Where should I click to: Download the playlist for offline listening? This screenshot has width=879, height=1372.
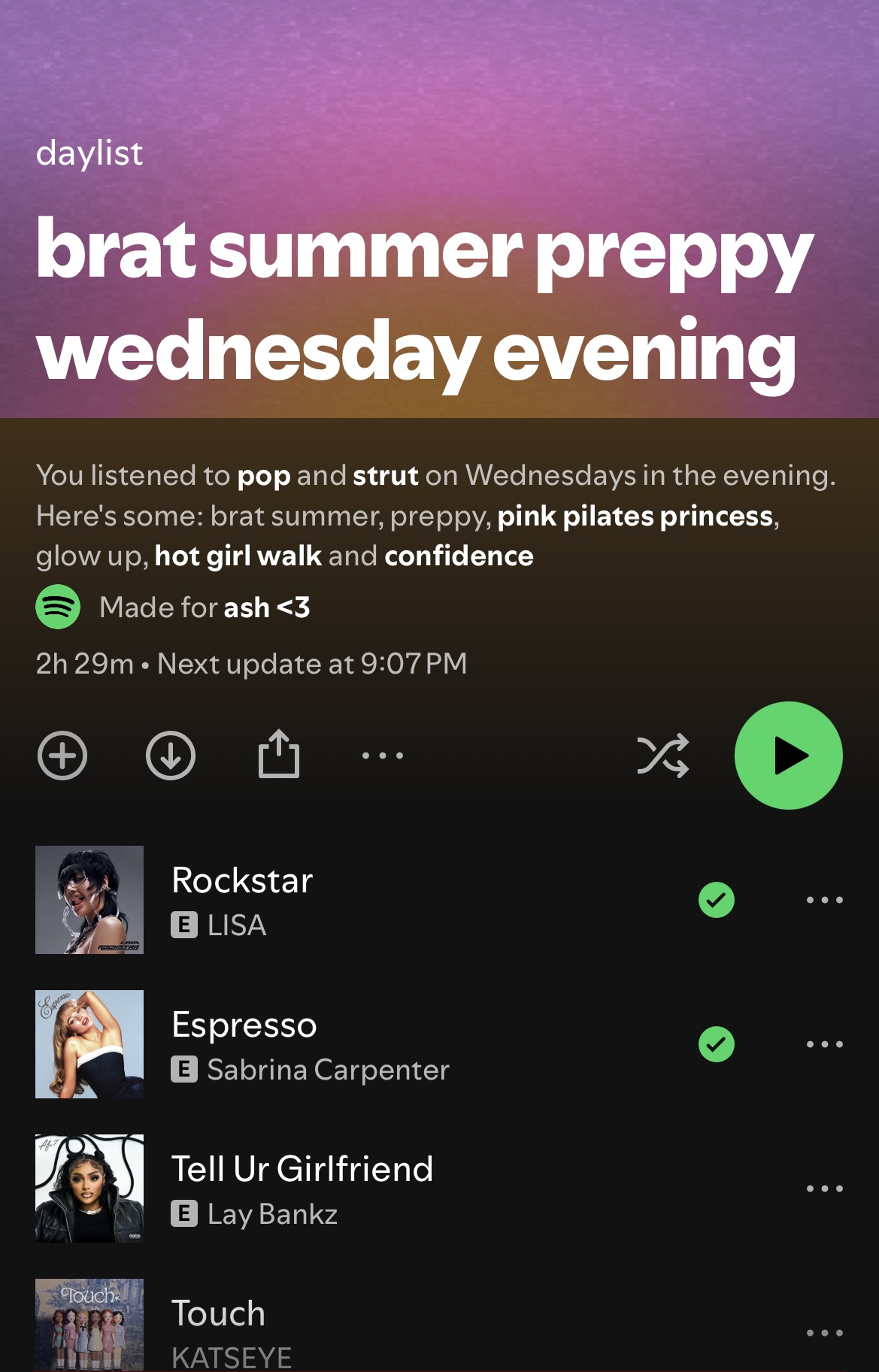171,756
